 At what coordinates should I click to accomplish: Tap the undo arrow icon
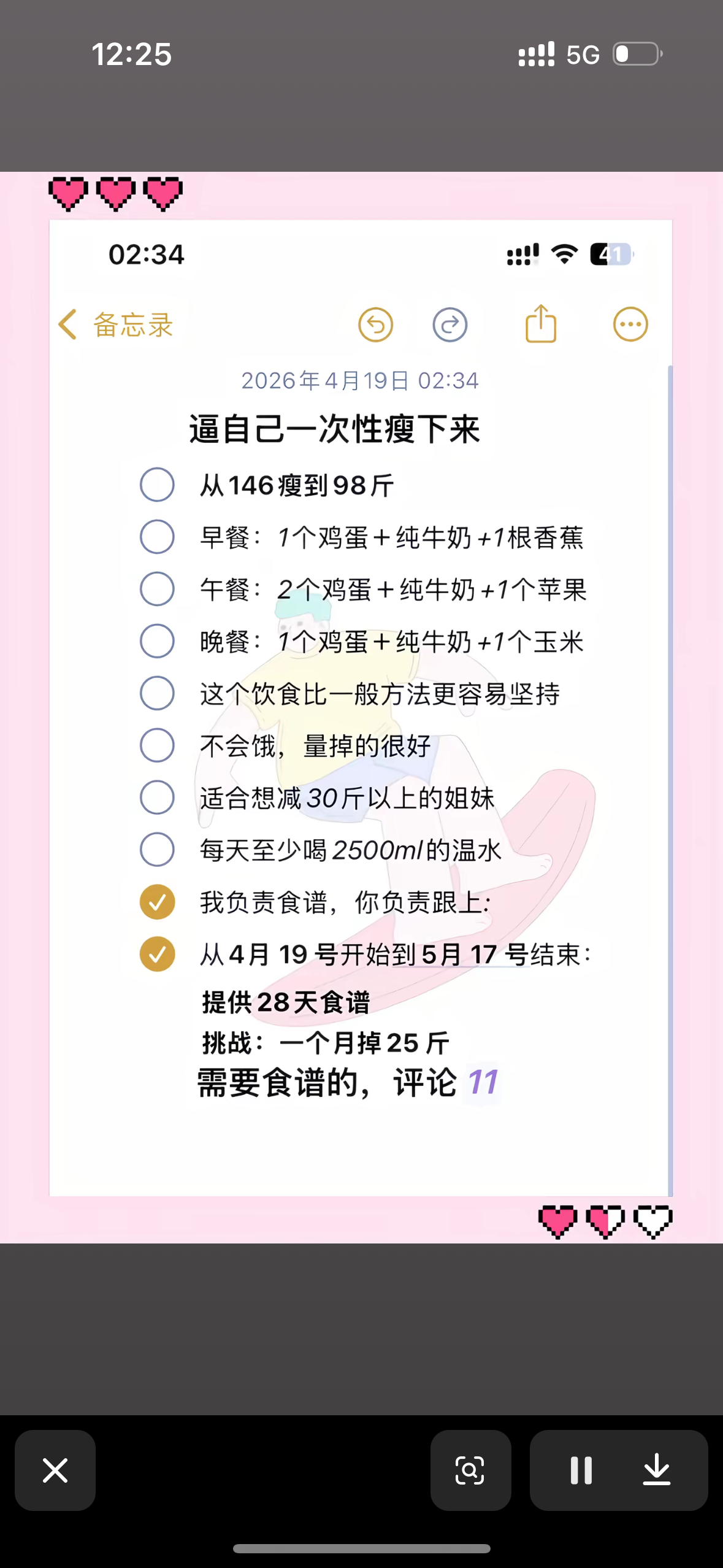(x=375, y=325)
